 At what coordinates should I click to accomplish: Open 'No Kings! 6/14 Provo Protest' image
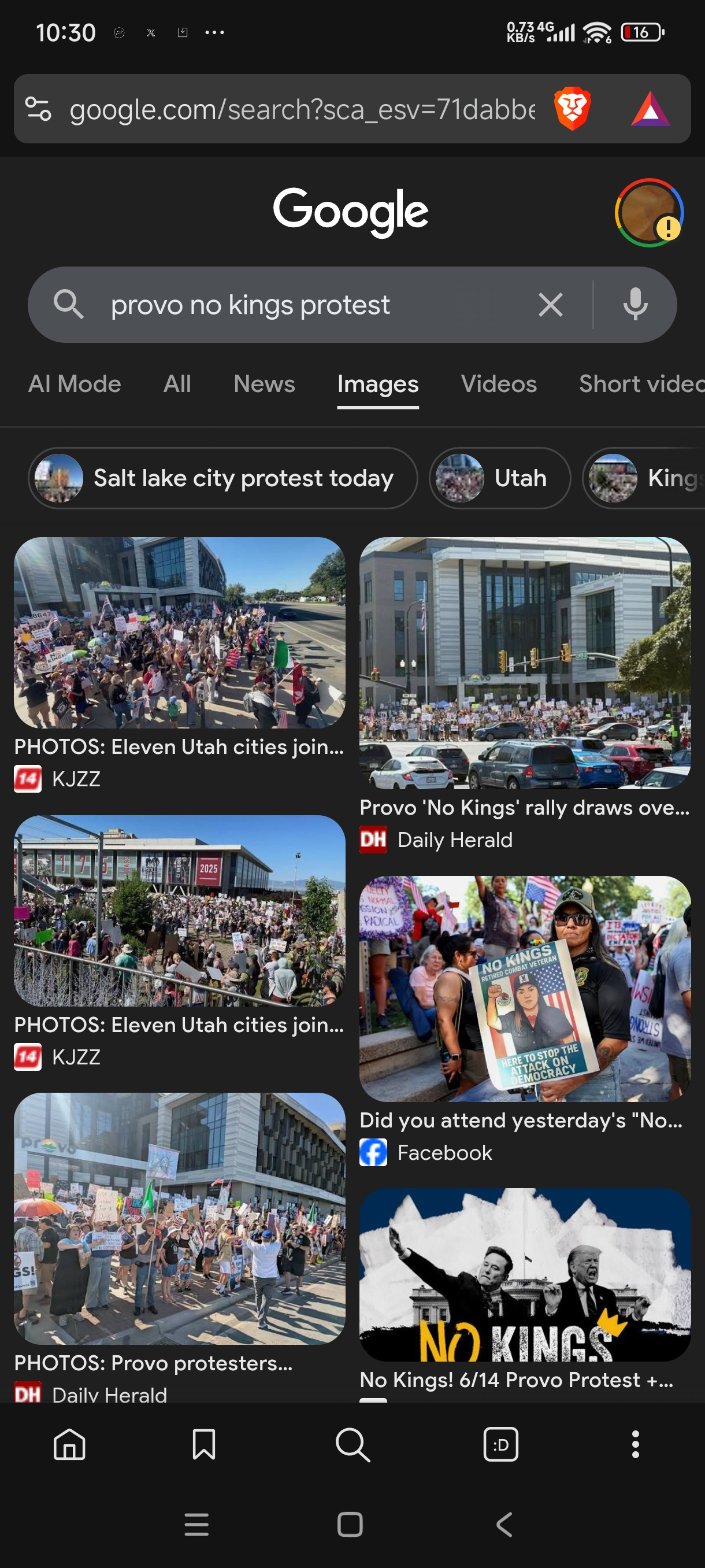click(x=524, y=1275)
